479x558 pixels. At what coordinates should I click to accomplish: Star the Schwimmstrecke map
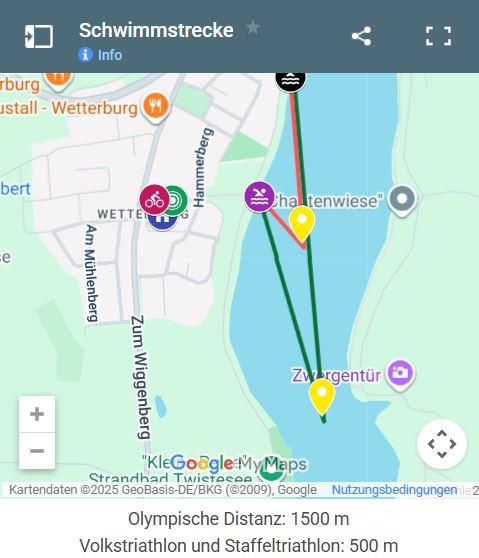(x=253, y=27)
